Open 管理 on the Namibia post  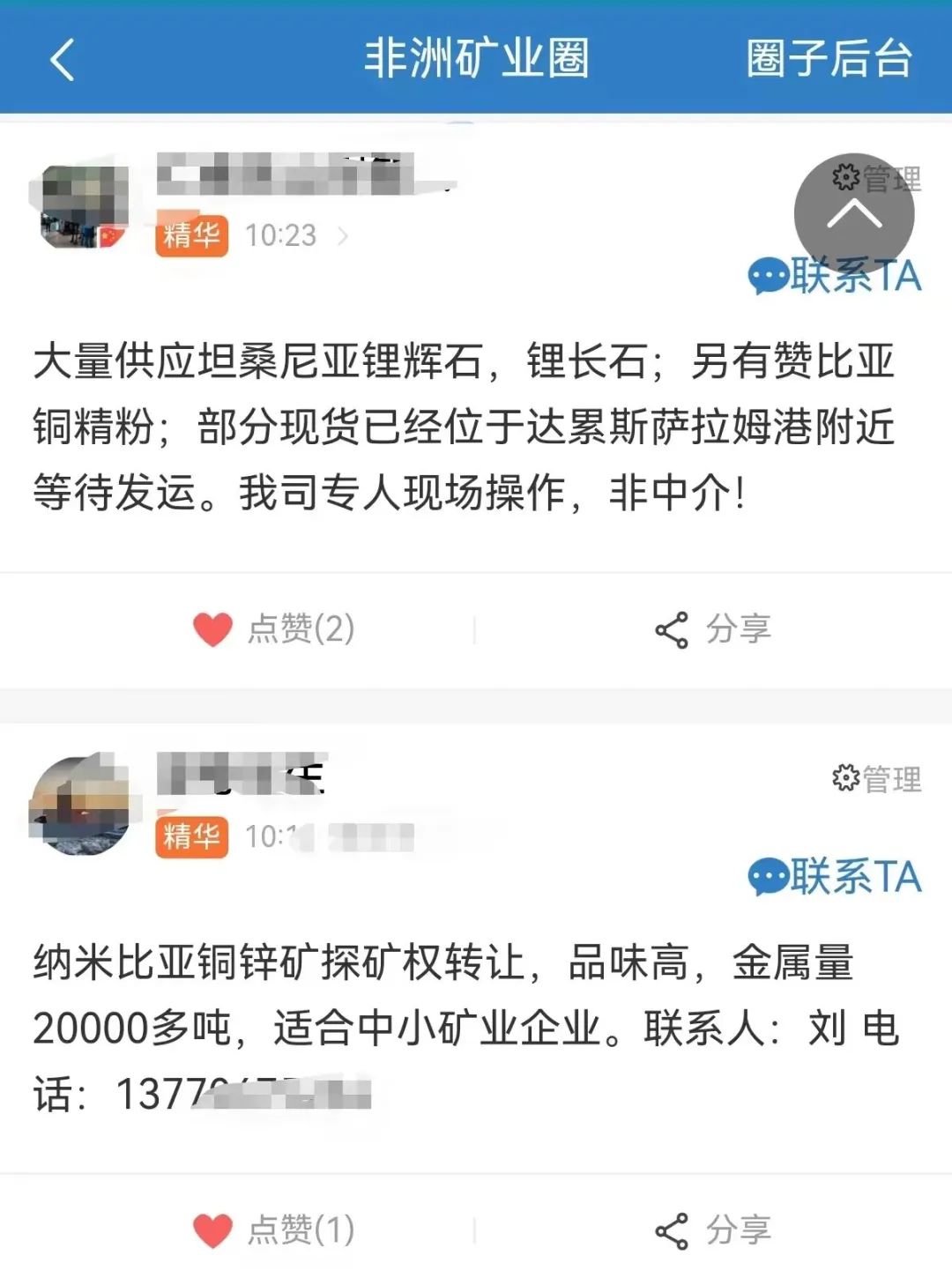[876, 778]
